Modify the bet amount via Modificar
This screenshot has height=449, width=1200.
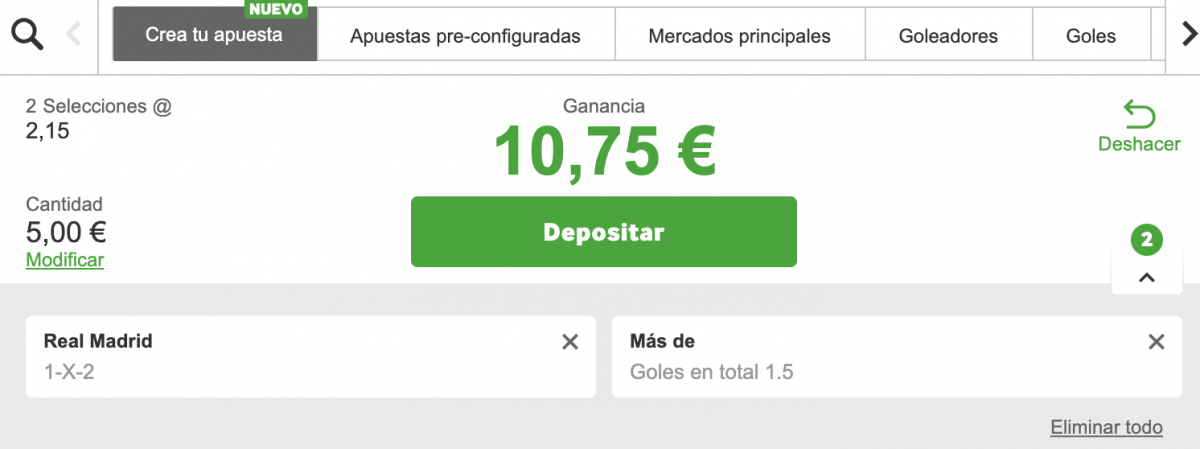pos(65,260)
